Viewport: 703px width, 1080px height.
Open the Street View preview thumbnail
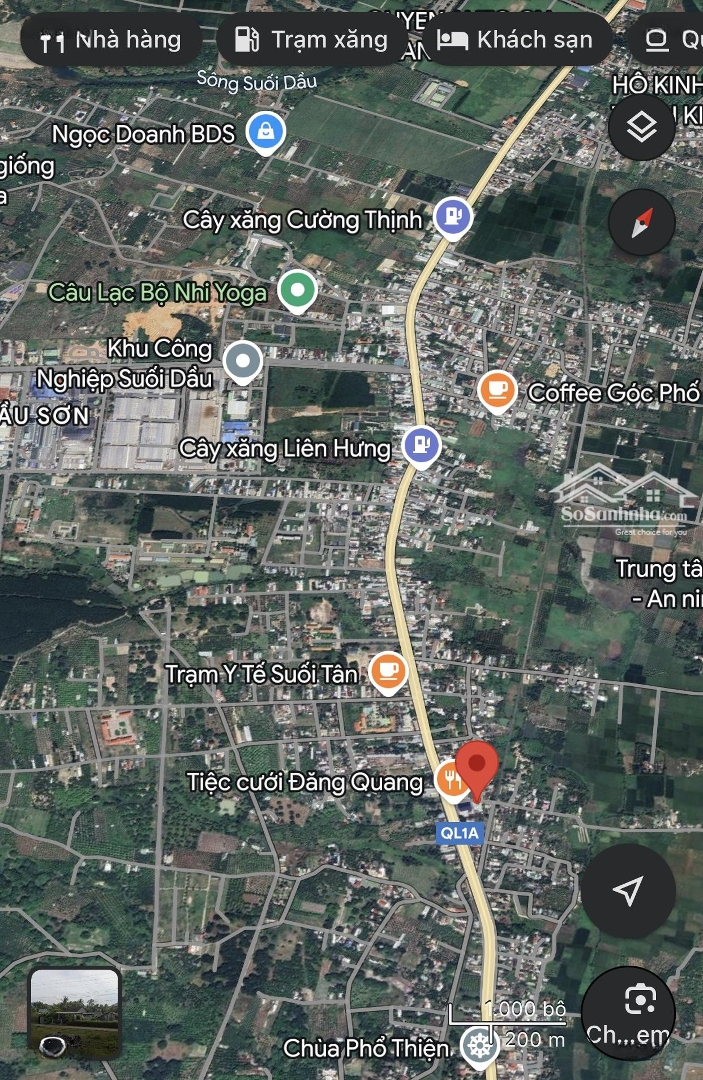tap(74, 1013)
